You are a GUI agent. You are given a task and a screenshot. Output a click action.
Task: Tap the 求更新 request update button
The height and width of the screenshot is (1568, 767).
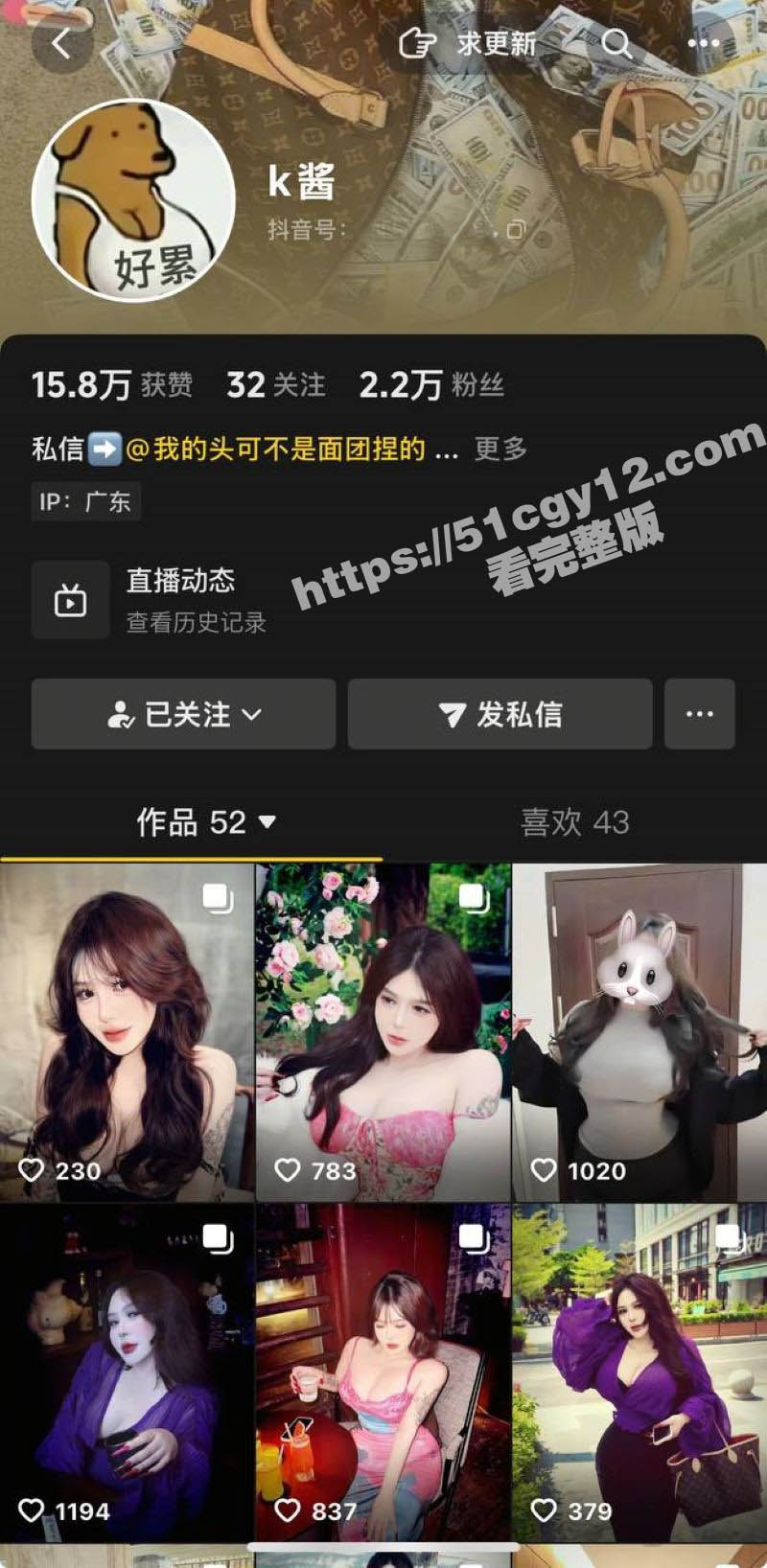468,43
